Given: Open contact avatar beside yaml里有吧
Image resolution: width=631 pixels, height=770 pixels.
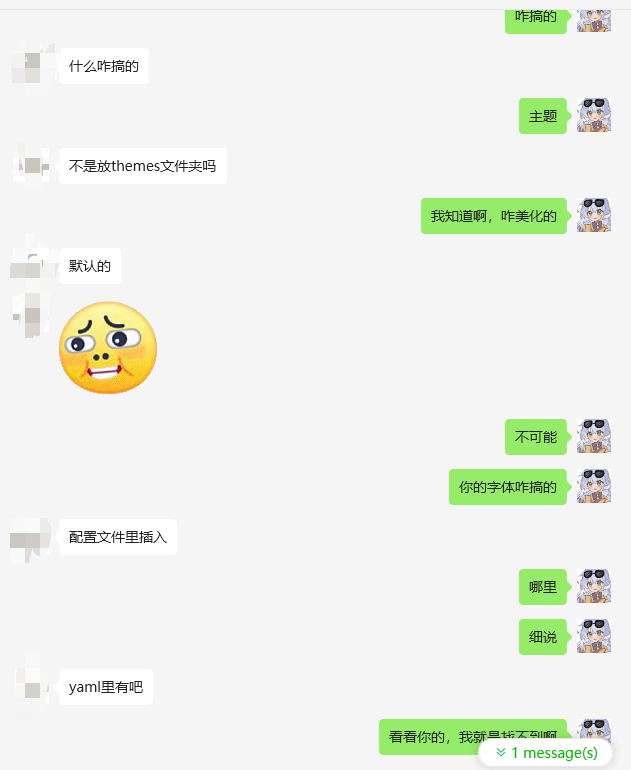Looking at the screenshot, I should point(31,687).
